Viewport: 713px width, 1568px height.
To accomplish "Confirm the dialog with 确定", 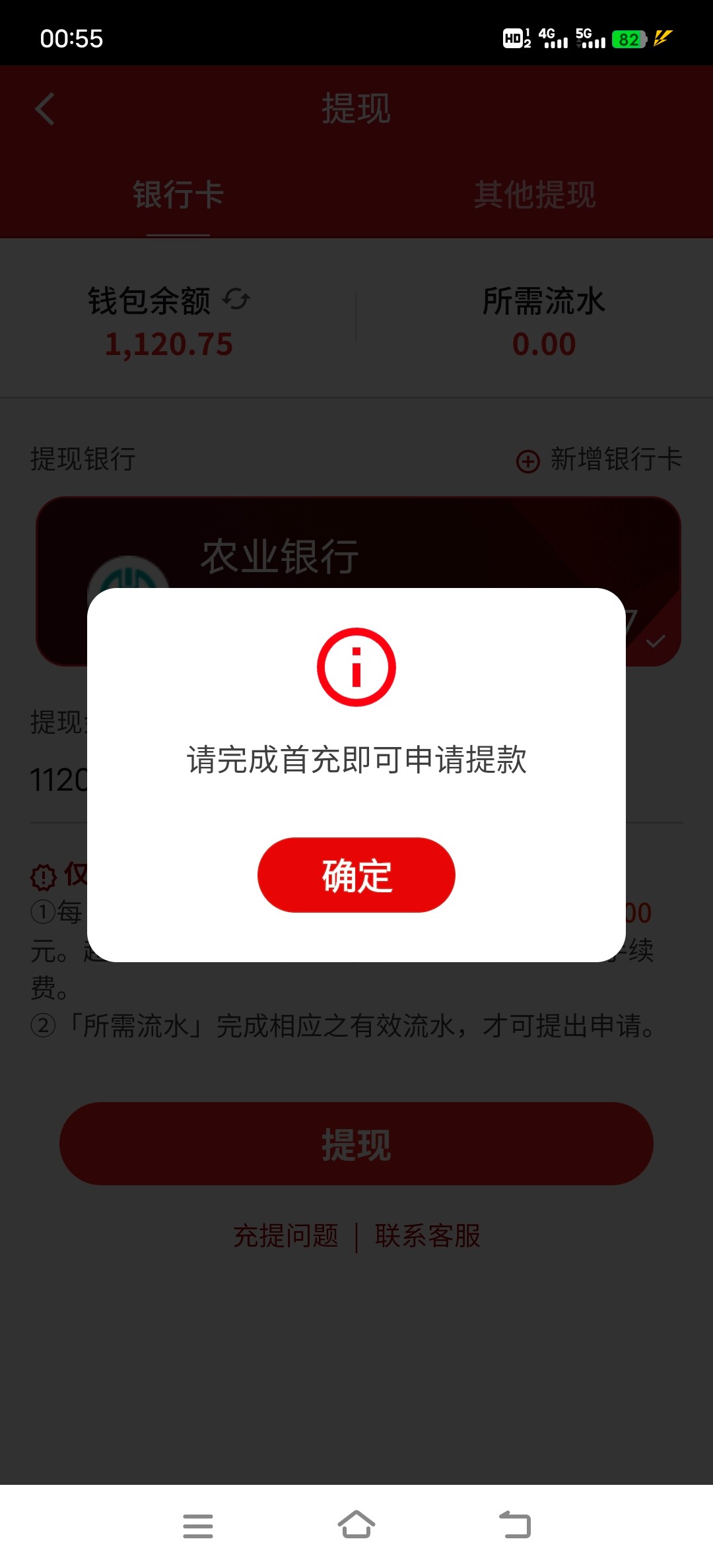I will 356,875.
